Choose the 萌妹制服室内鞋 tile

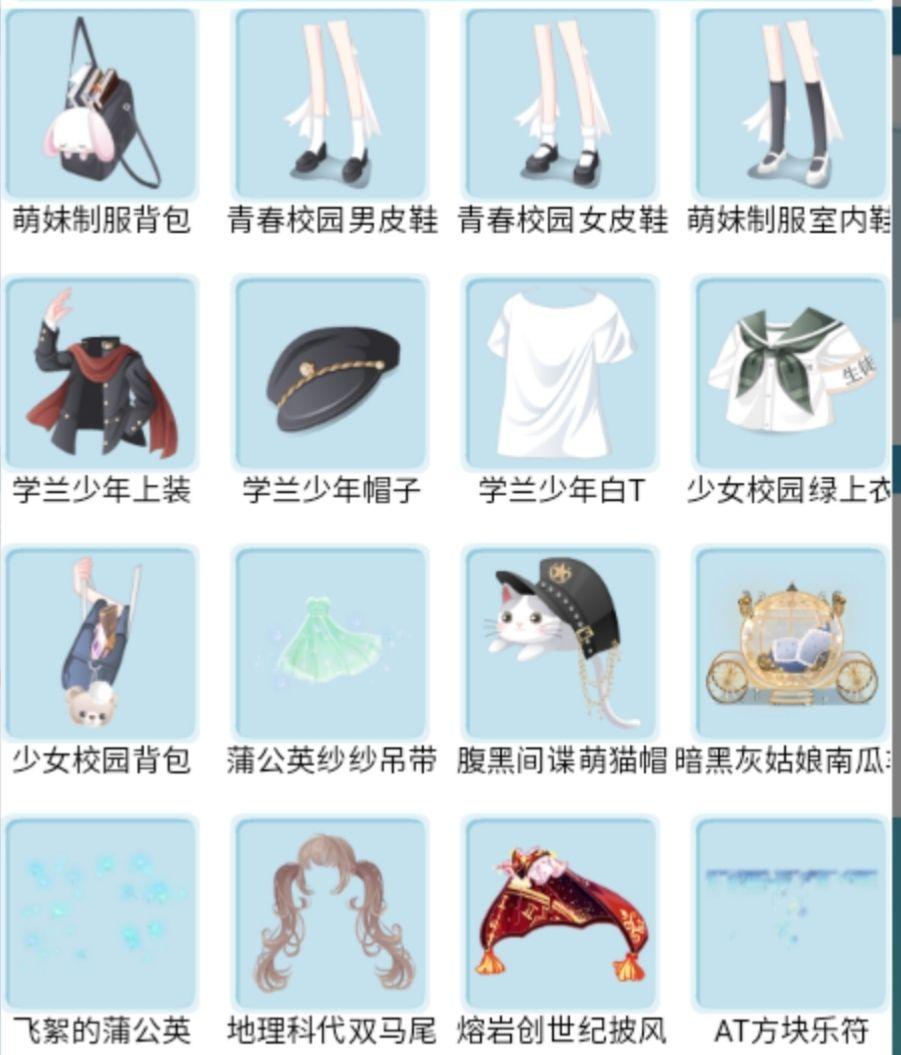click(791, 104)
